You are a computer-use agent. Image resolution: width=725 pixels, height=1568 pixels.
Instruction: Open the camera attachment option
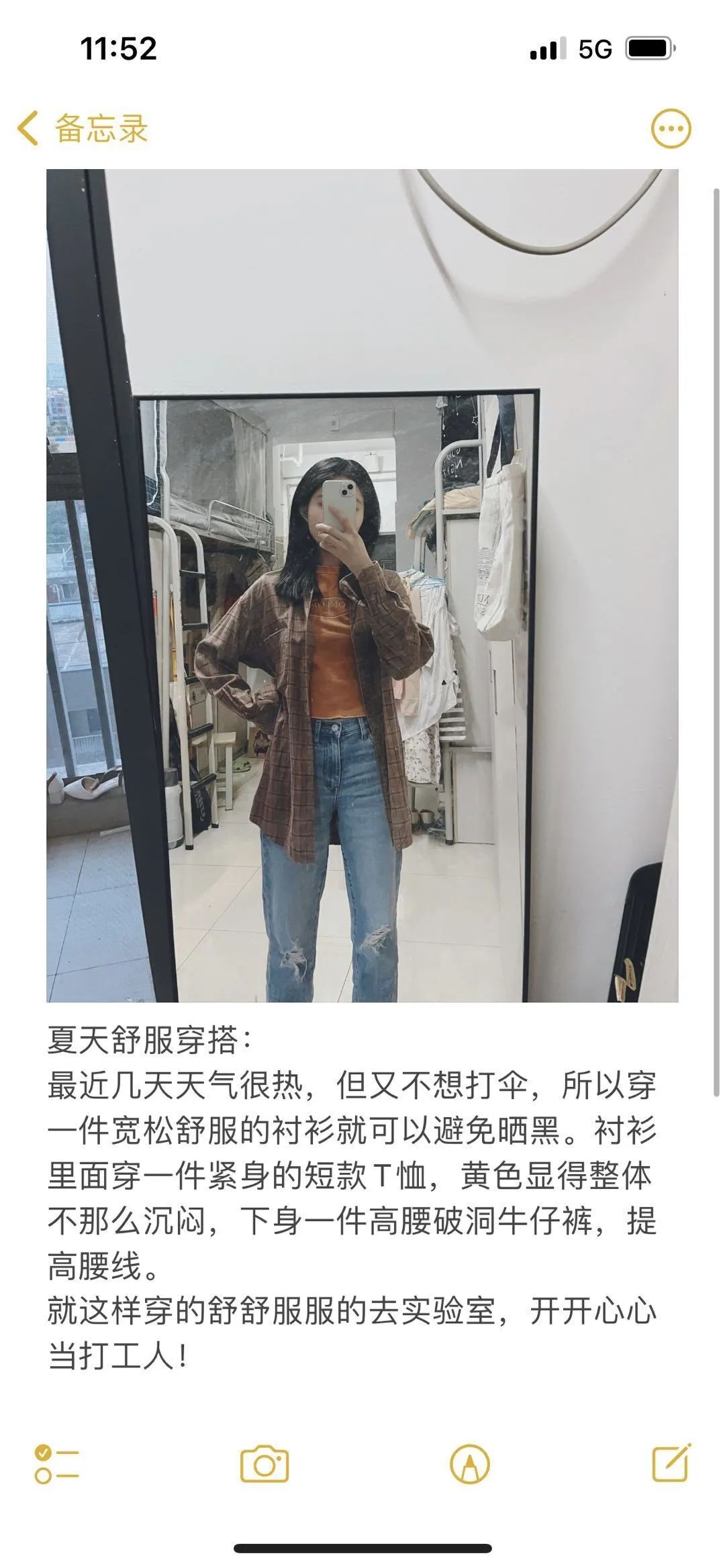264,1463
